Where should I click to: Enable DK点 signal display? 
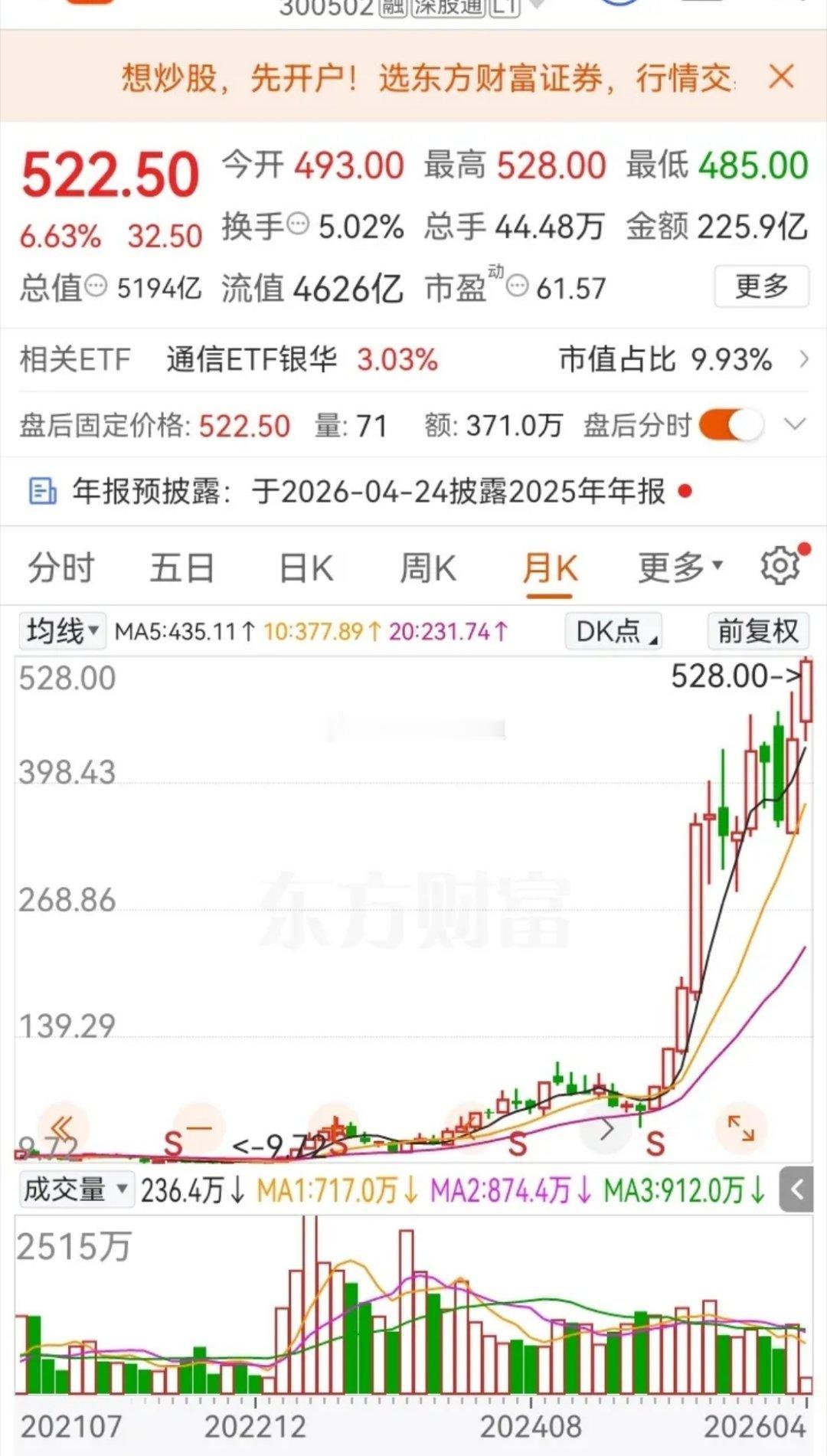point(612,631)
